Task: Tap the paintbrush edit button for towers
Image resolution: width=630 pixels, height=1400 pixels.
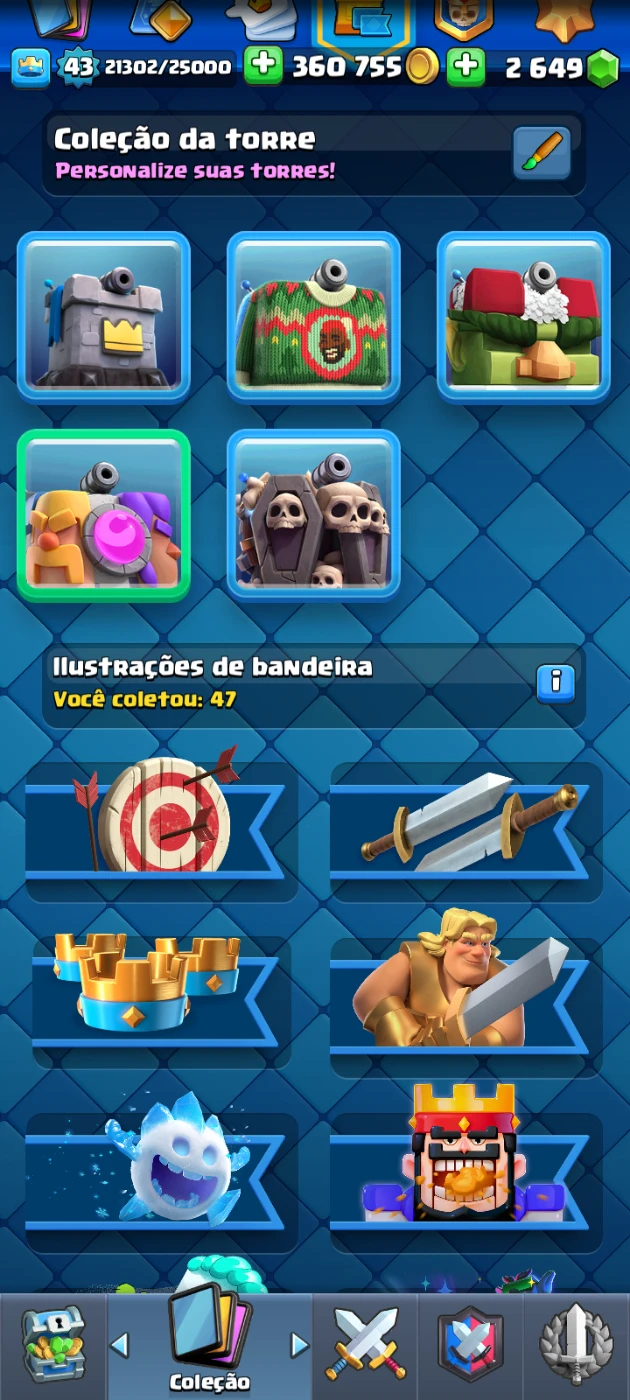Action: (542, 153)
